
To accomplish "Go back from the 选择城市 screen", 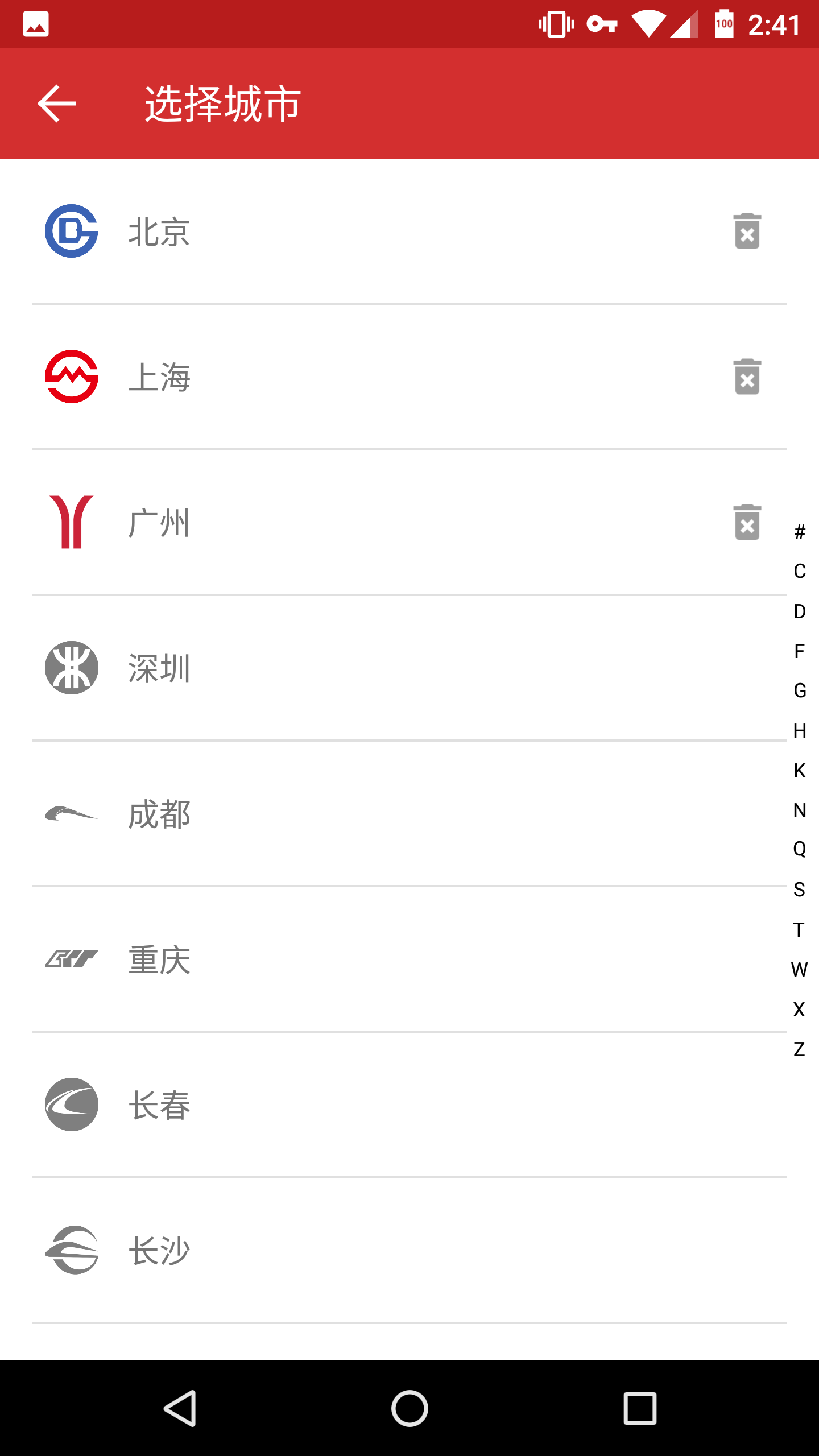I will 56,104.
